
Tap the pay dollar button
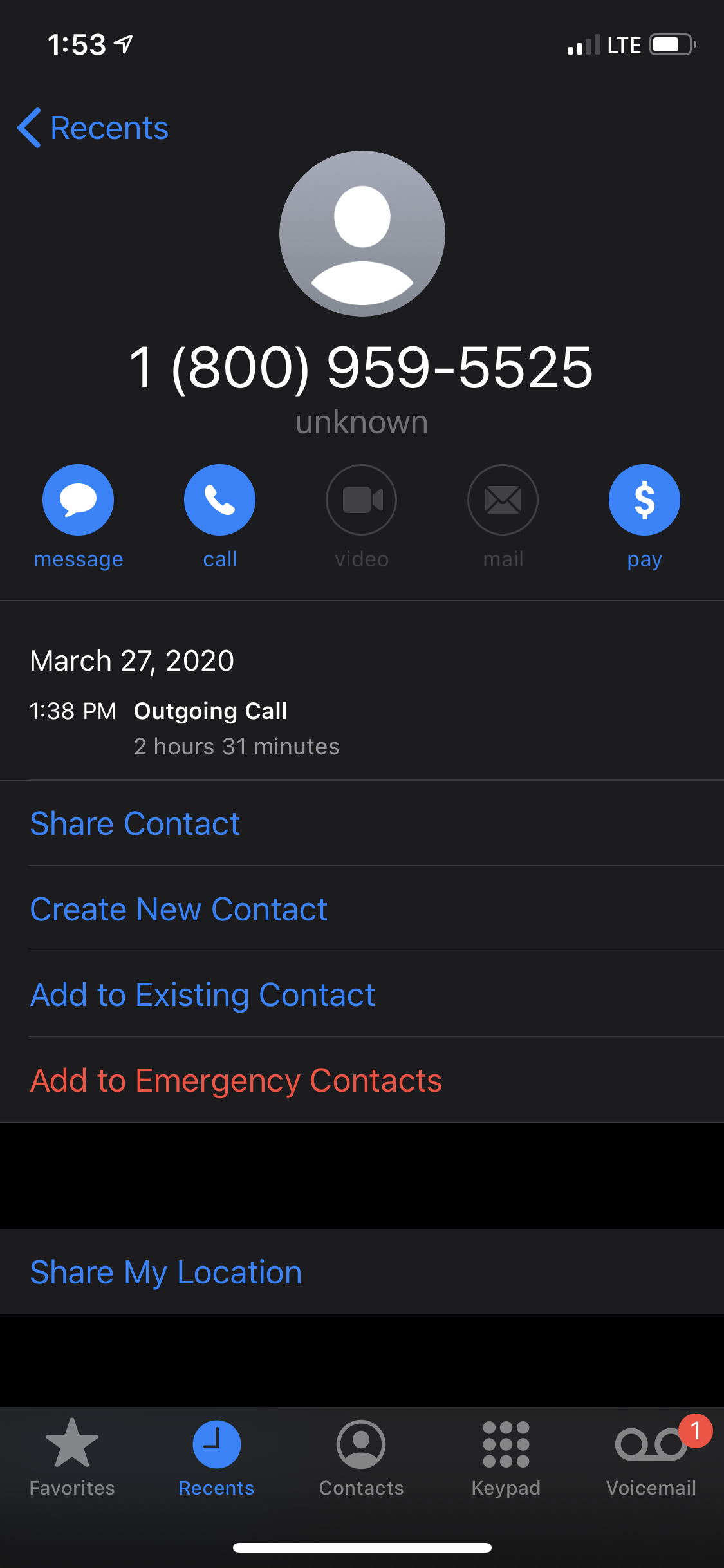click(x=644, y=500)
